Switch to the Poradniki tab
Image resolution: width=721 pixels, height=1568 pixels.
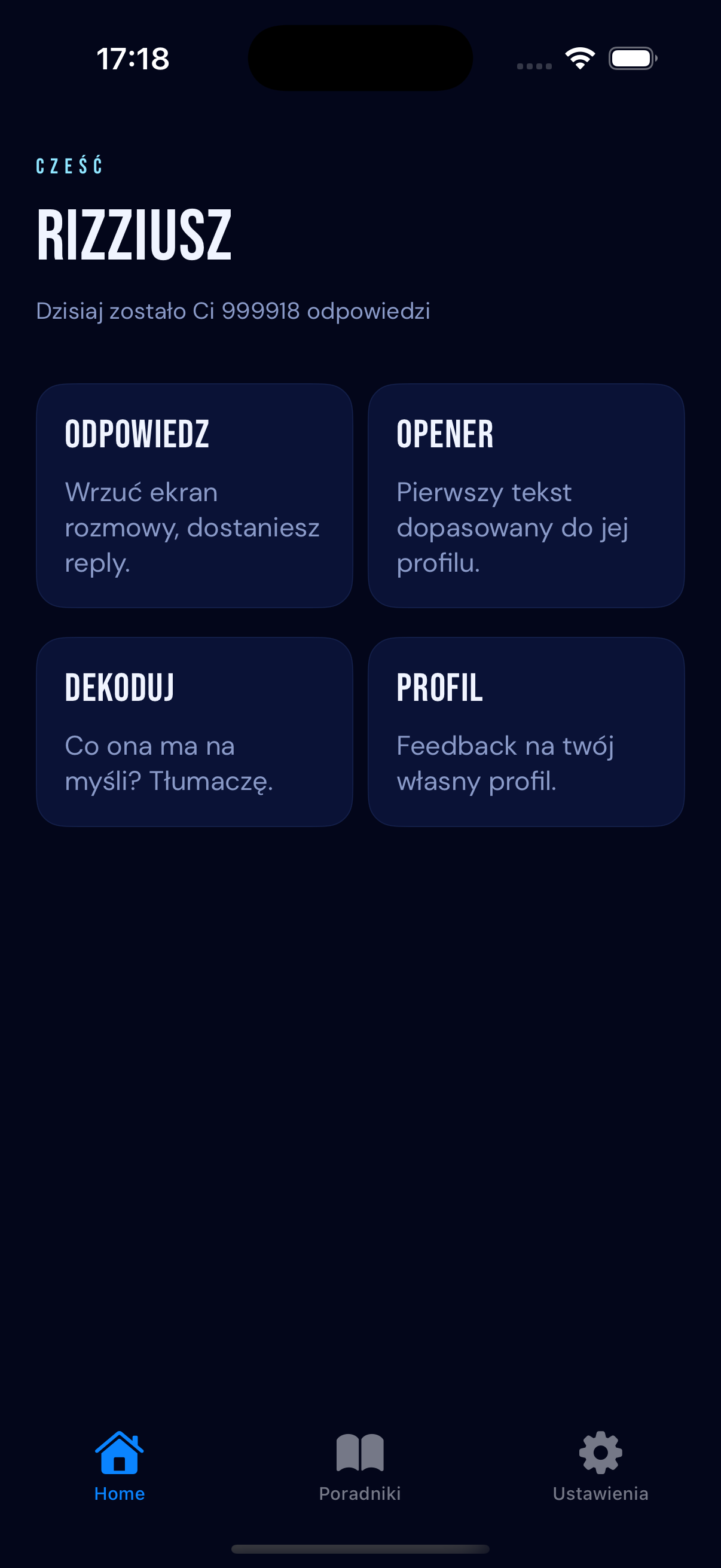(x=360, y=1473)
